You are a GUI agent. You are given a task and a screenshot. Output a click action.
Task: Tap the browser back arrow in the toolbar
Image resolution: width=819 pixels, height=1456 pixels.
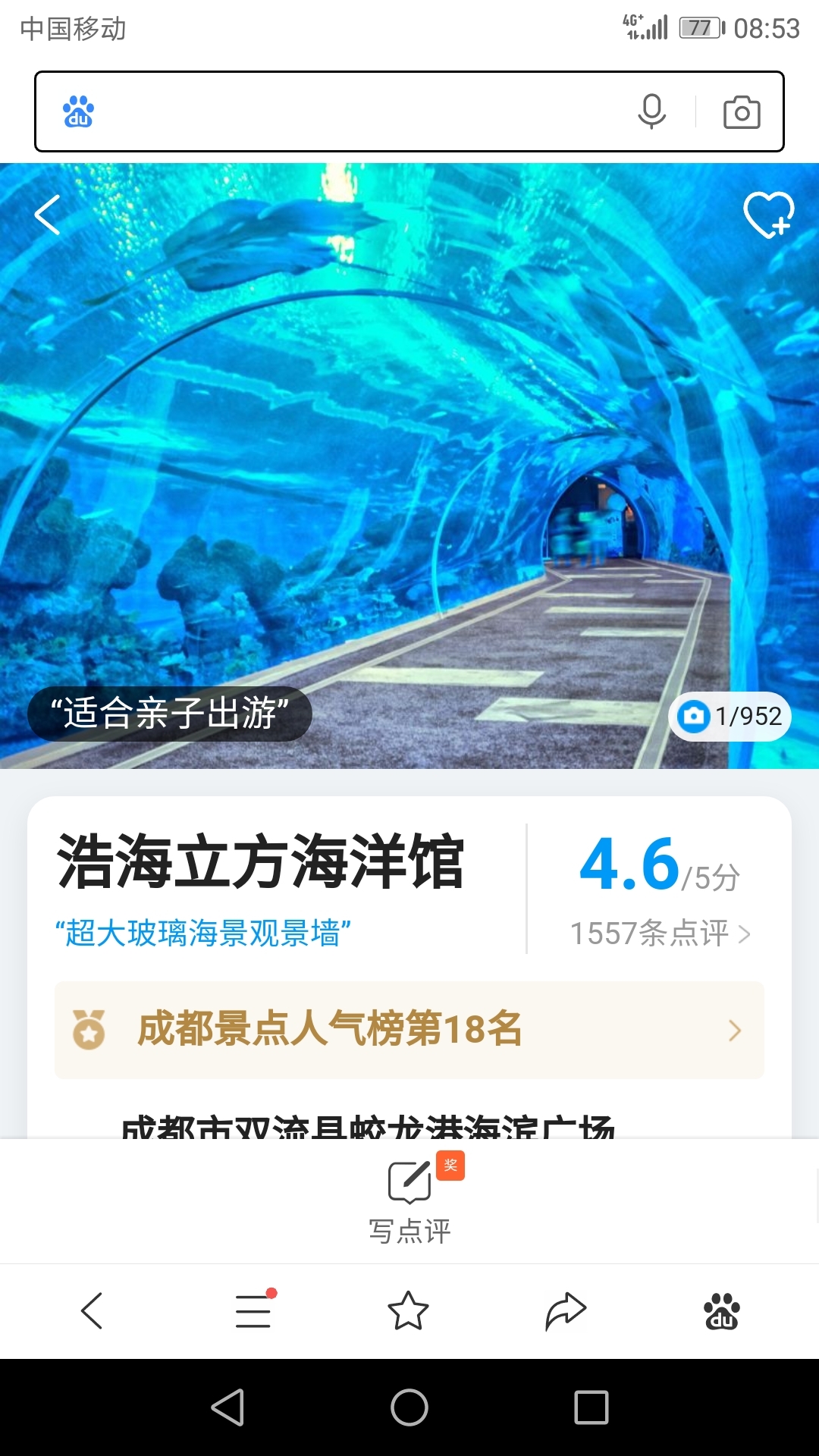click(x=92, y=1310)
